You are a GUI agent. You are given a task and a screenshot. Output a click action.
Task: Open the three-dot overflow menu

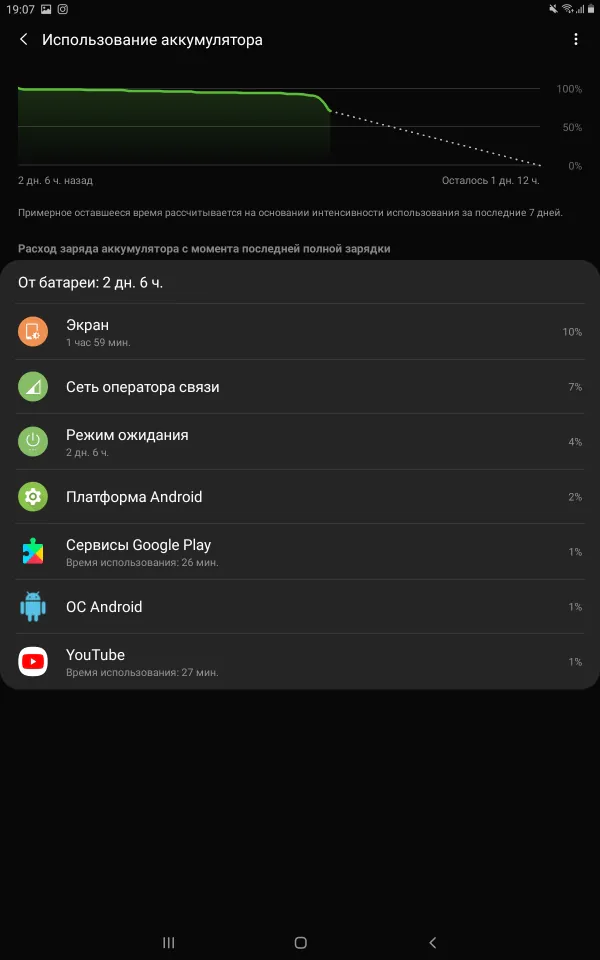pos(576,40)
